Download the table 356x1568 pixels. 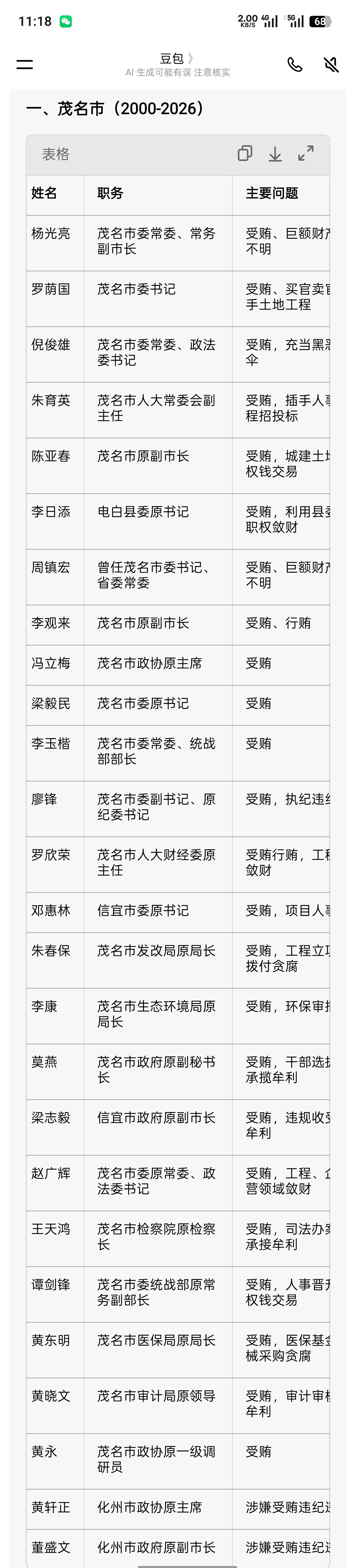pos(276,154)
